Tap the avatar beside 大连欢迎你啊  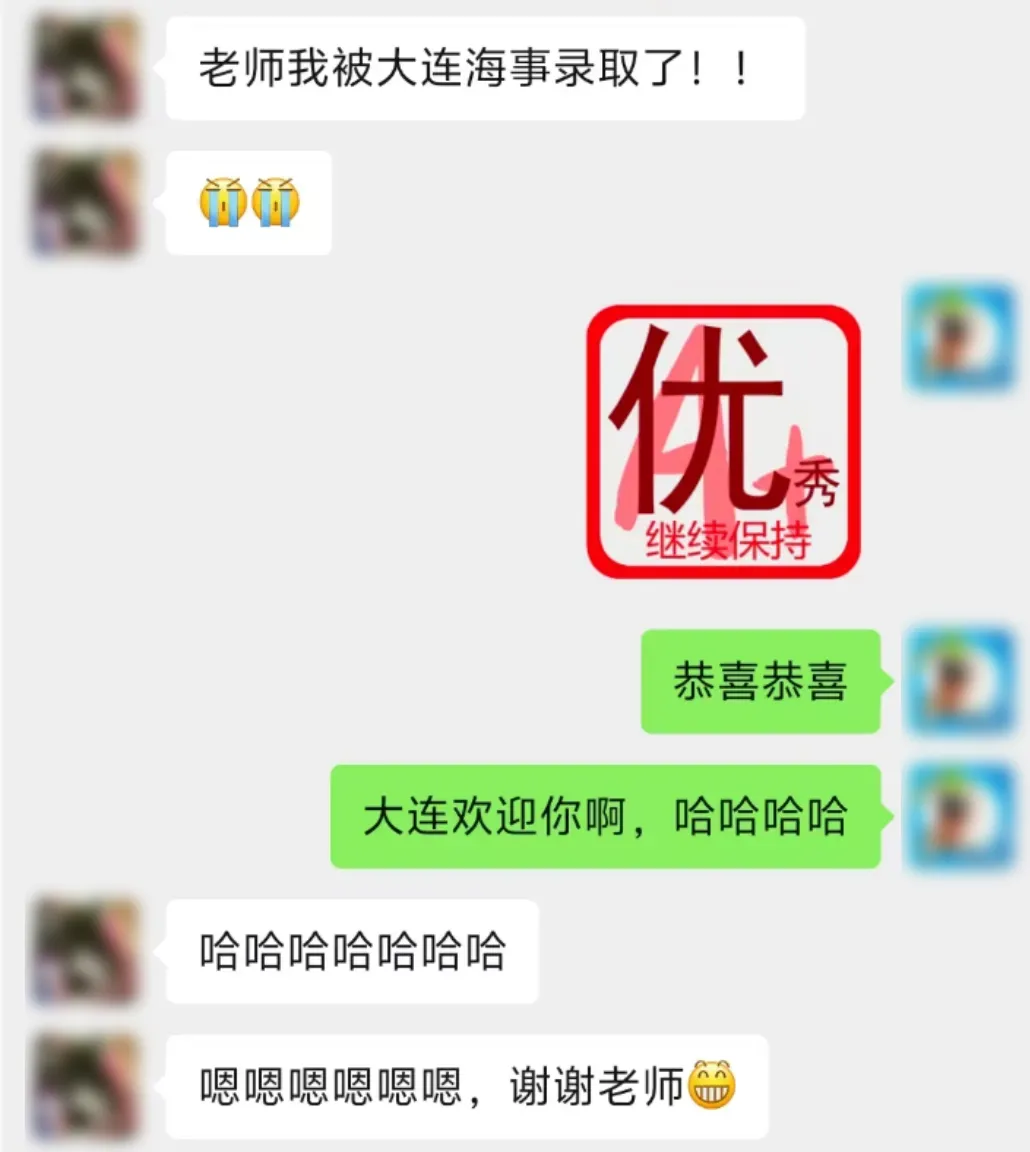[x=959, y=815]
